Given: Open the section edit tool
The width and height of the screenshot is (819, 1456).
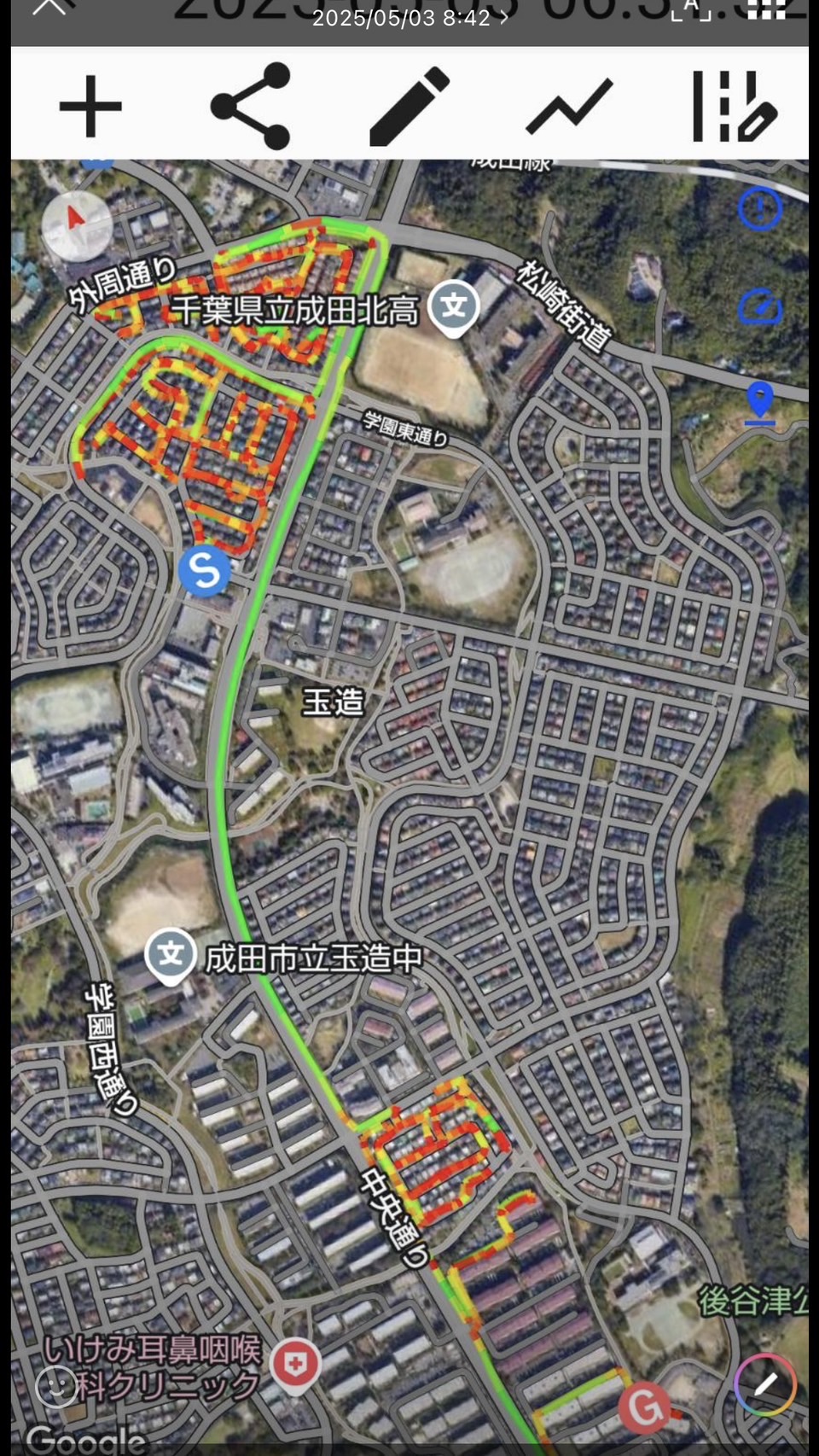Looking at the screenshot, I should point(734,106).
